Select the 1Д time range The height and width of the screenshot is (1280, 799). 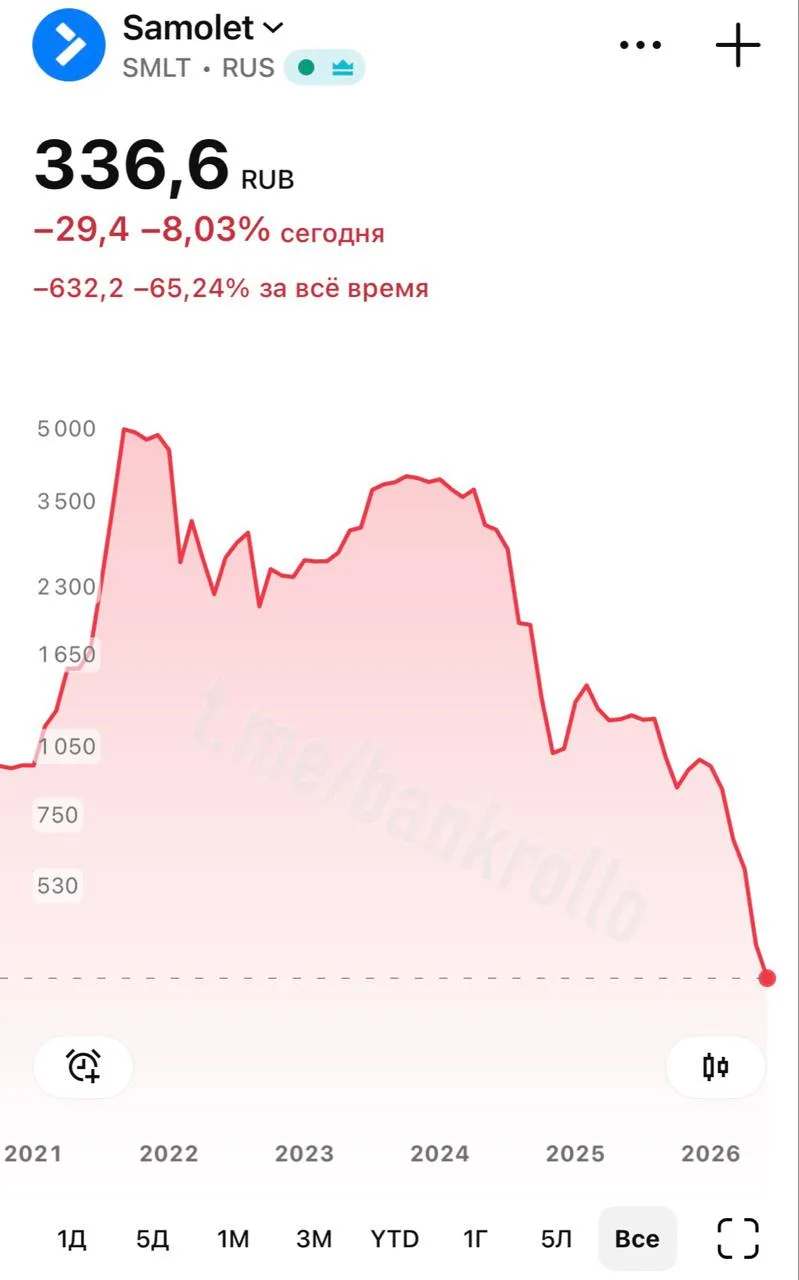(x=72, y=1239)
